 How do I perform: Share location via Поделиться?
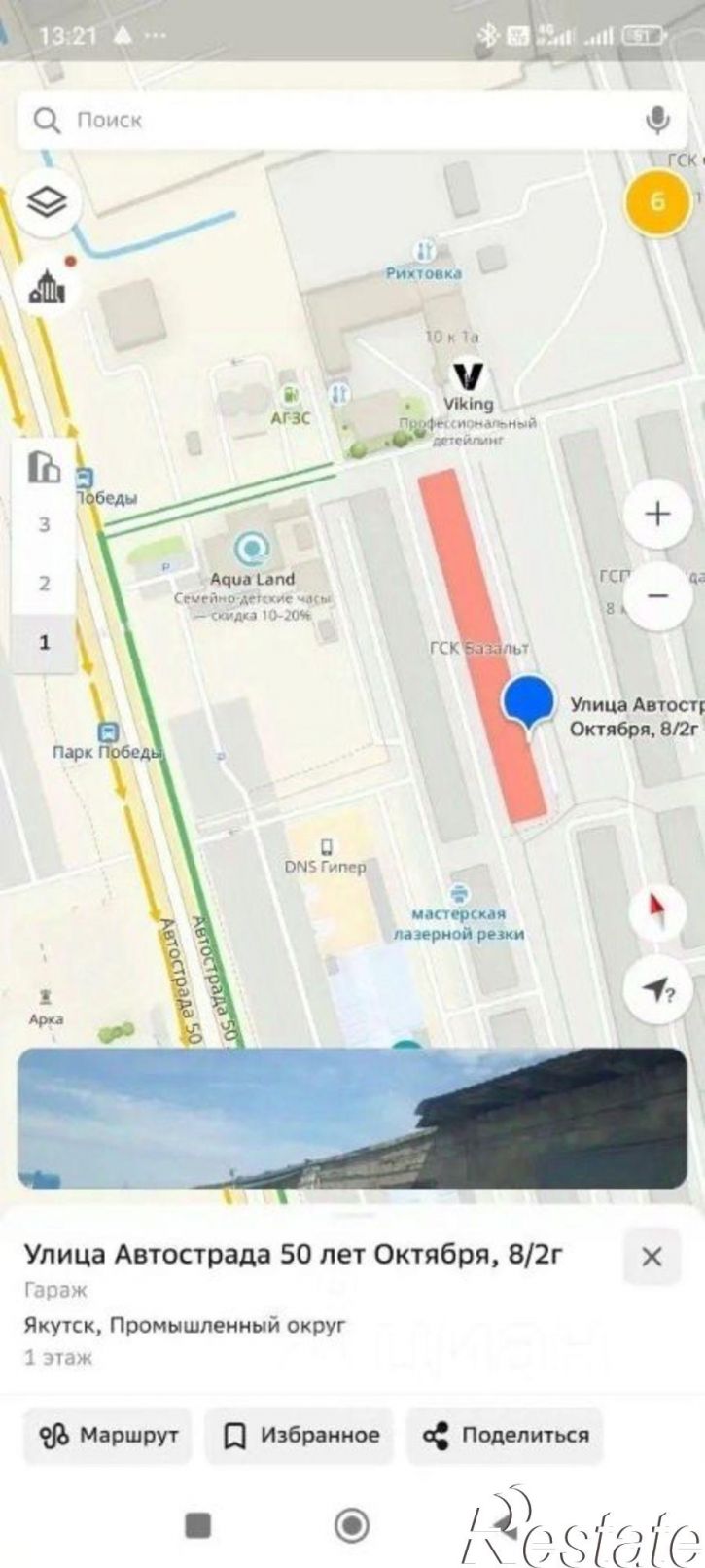pos(506,1435)
